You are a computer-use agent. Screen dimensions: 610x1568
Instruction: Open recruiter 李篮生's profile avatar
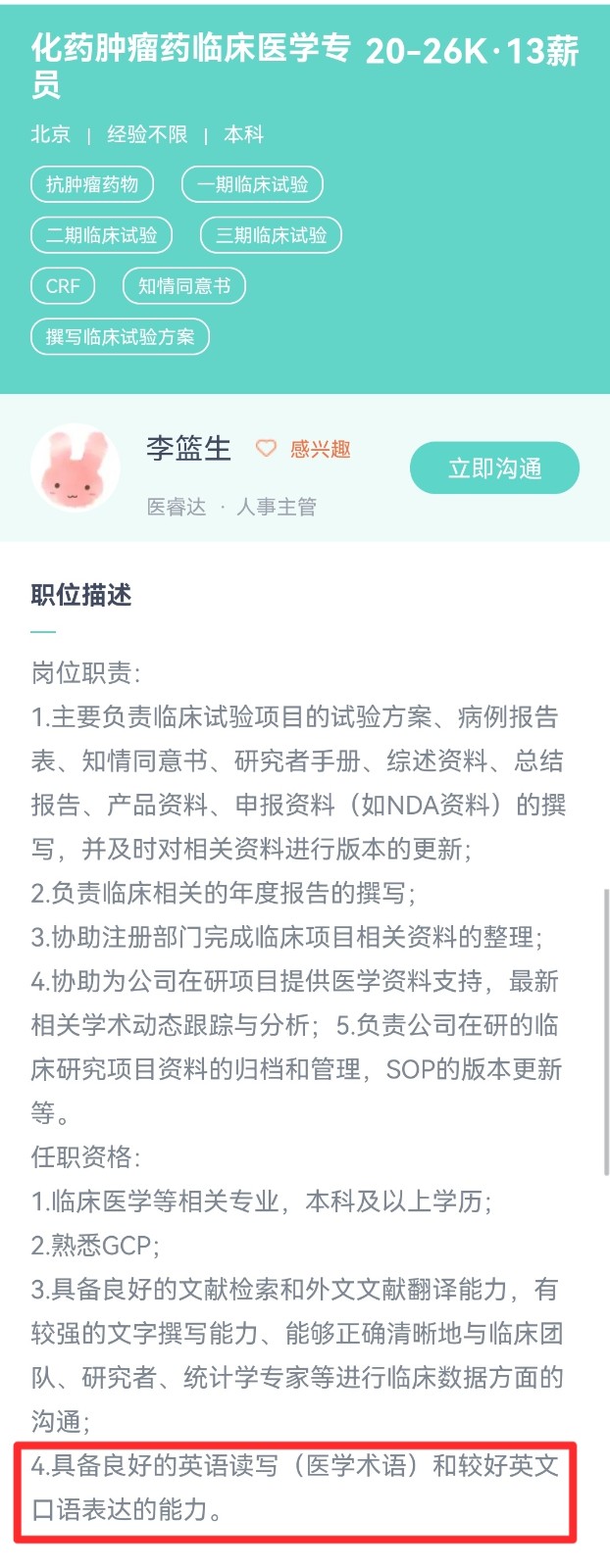75,468
